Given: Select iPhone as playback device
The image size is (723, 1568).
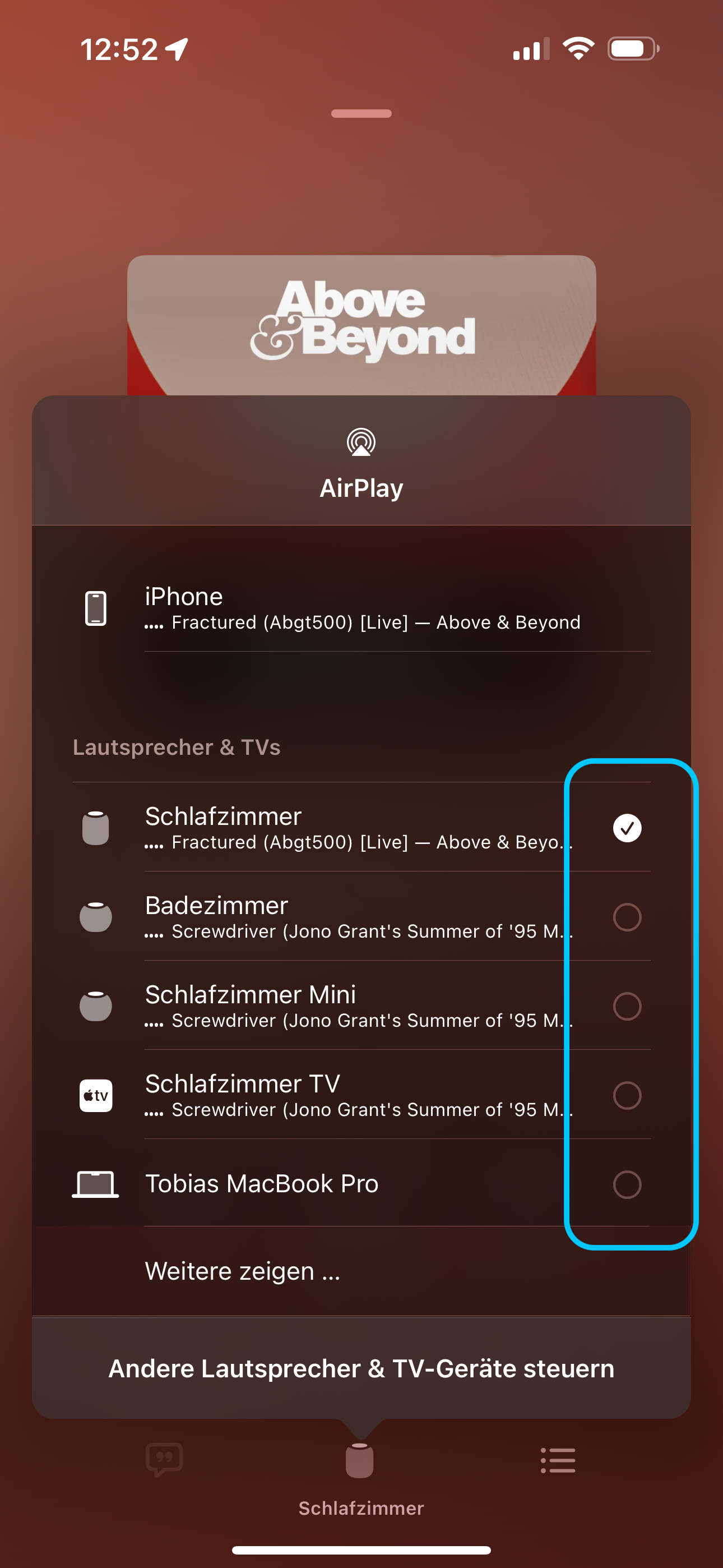Looking at the screenshot, I should [361, 608].
